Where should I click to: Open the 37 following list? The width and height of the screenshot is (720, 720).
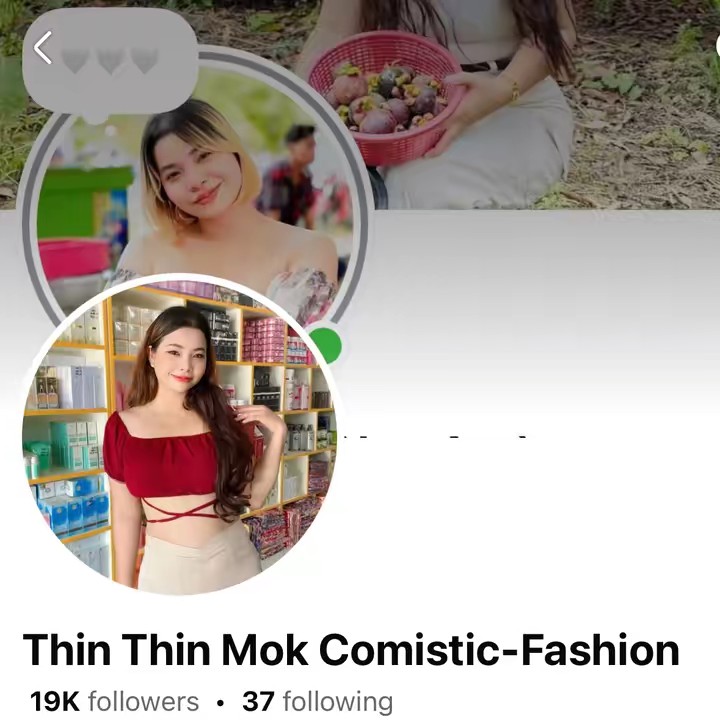317,702
